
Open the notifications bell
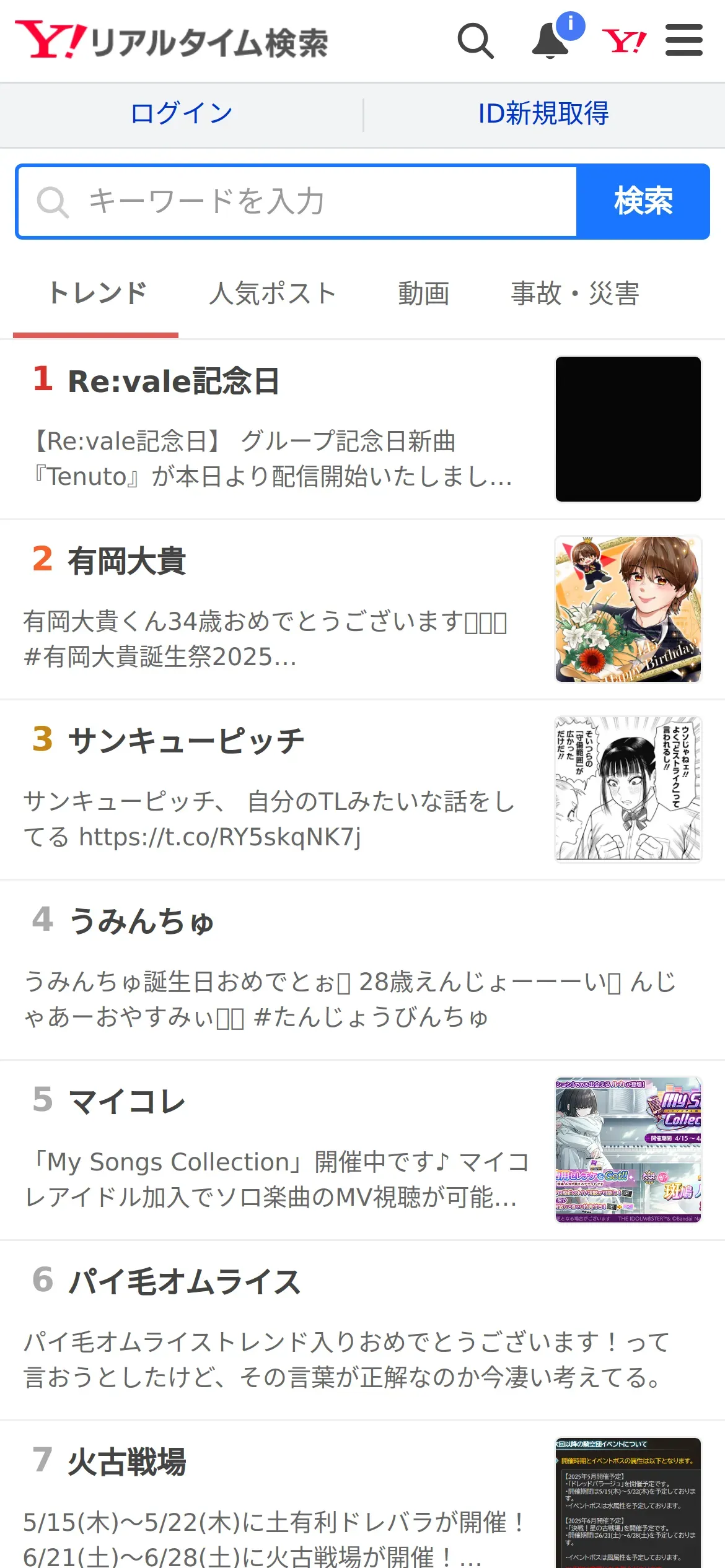(551, 40)
